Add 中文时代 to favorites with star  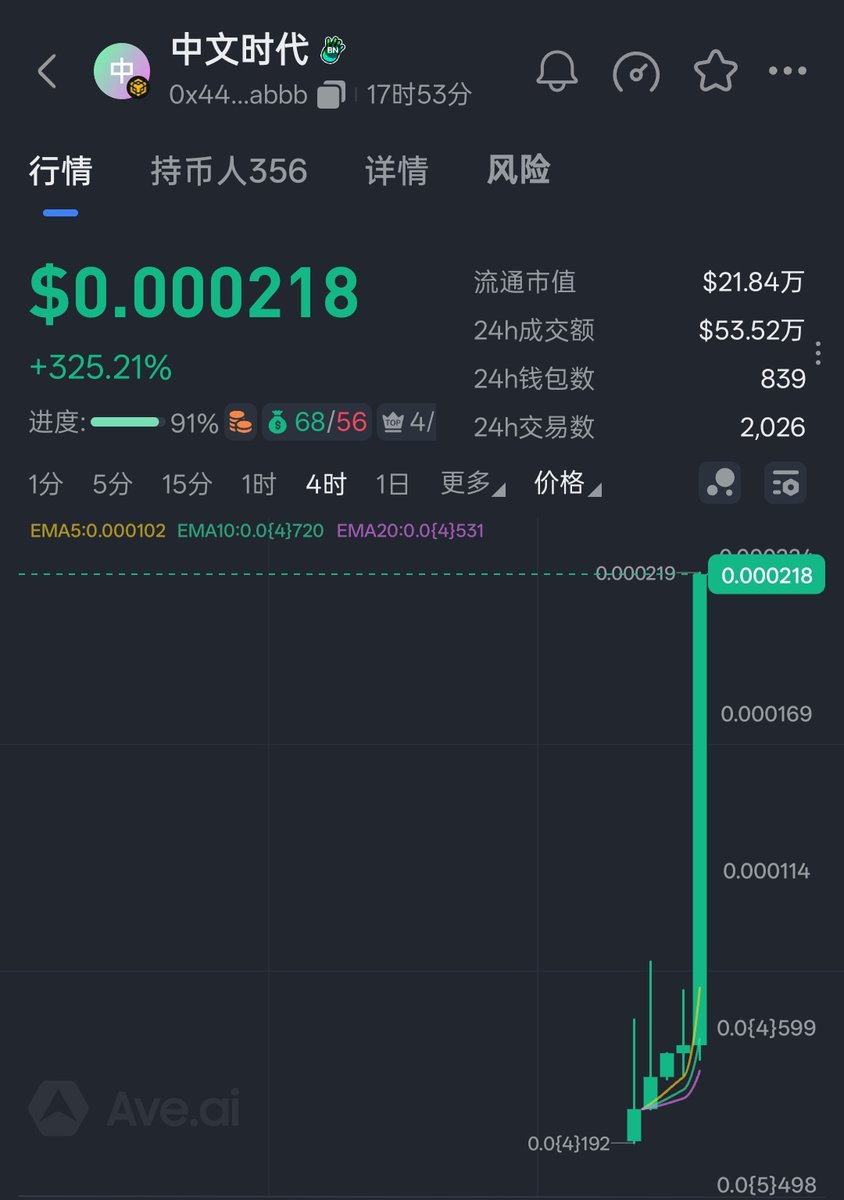coord(715,71)
